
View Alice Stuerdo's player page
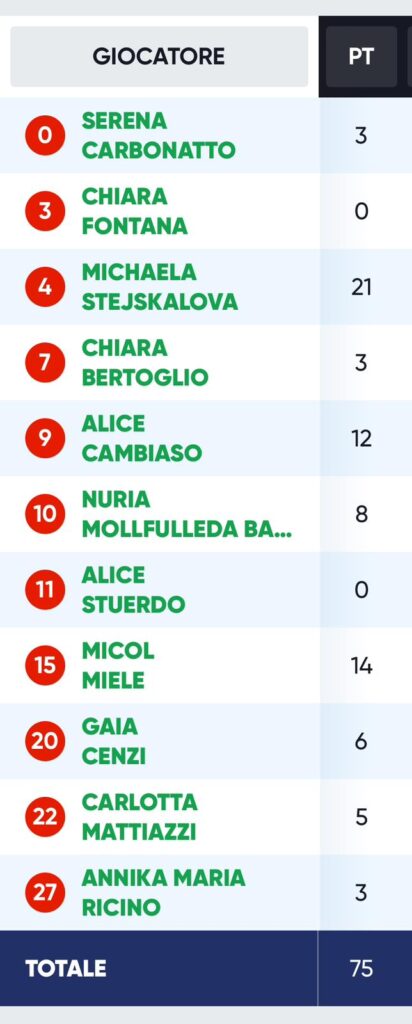(x=133, y=590)
